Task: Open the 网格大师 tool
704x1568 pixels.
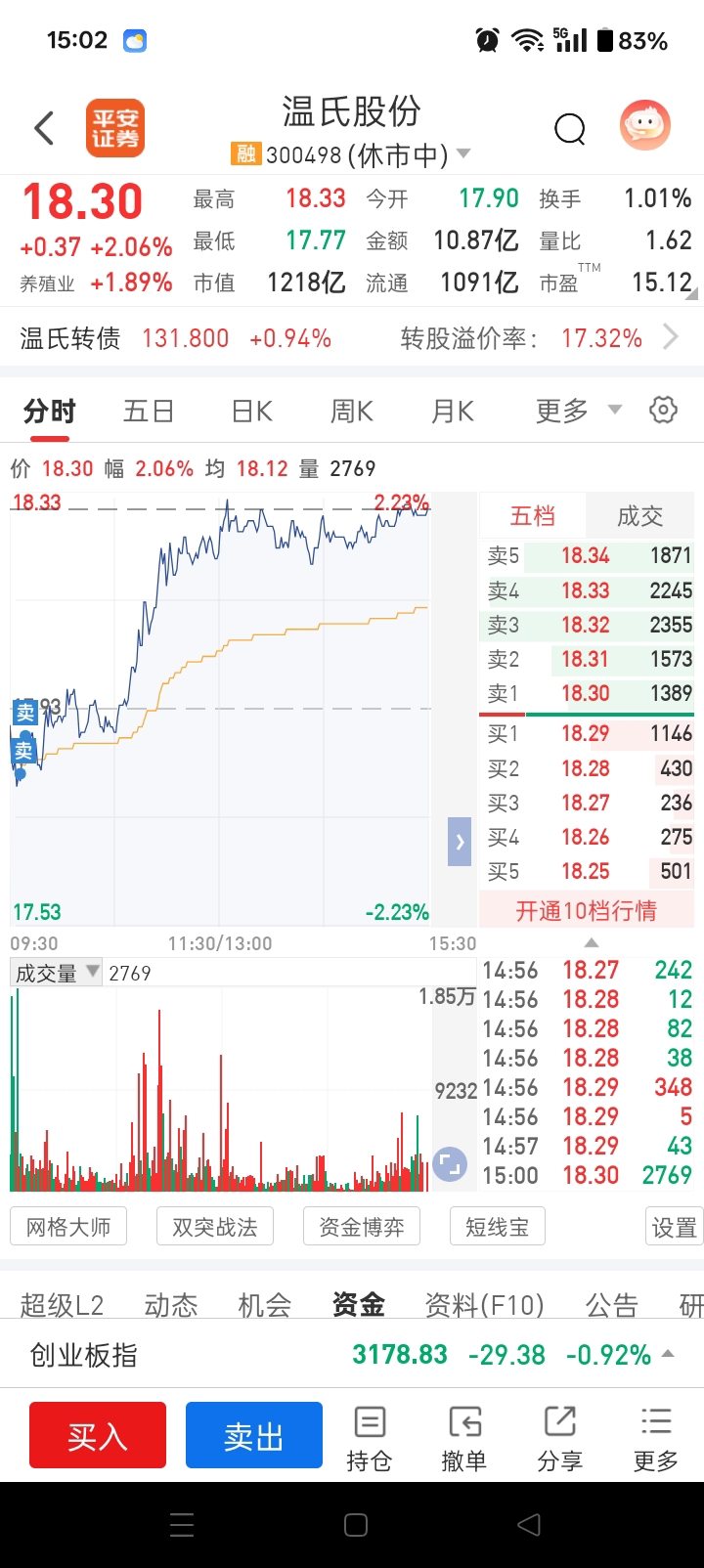Action: coord(68,1227)
